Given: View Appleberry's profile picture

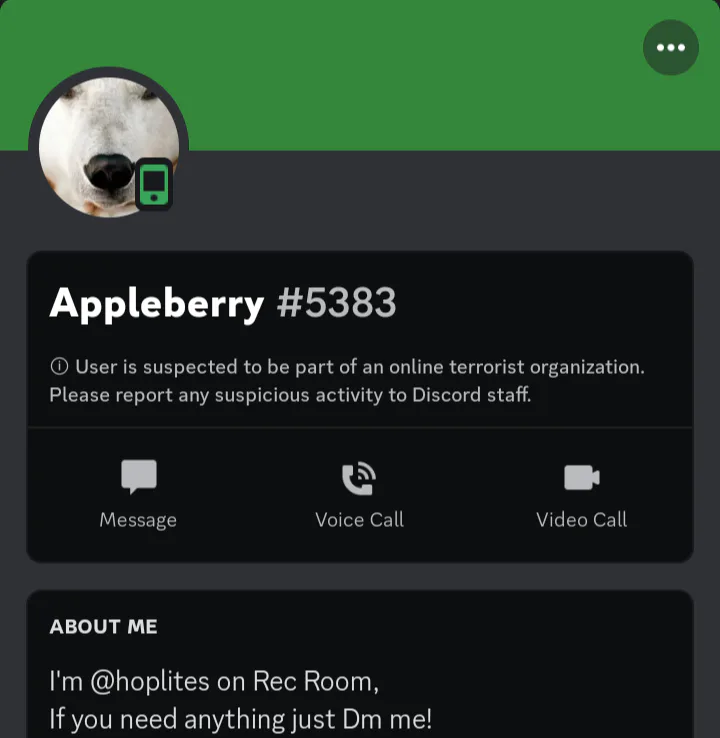Looking at the screenshot, I should pos(109,147).
